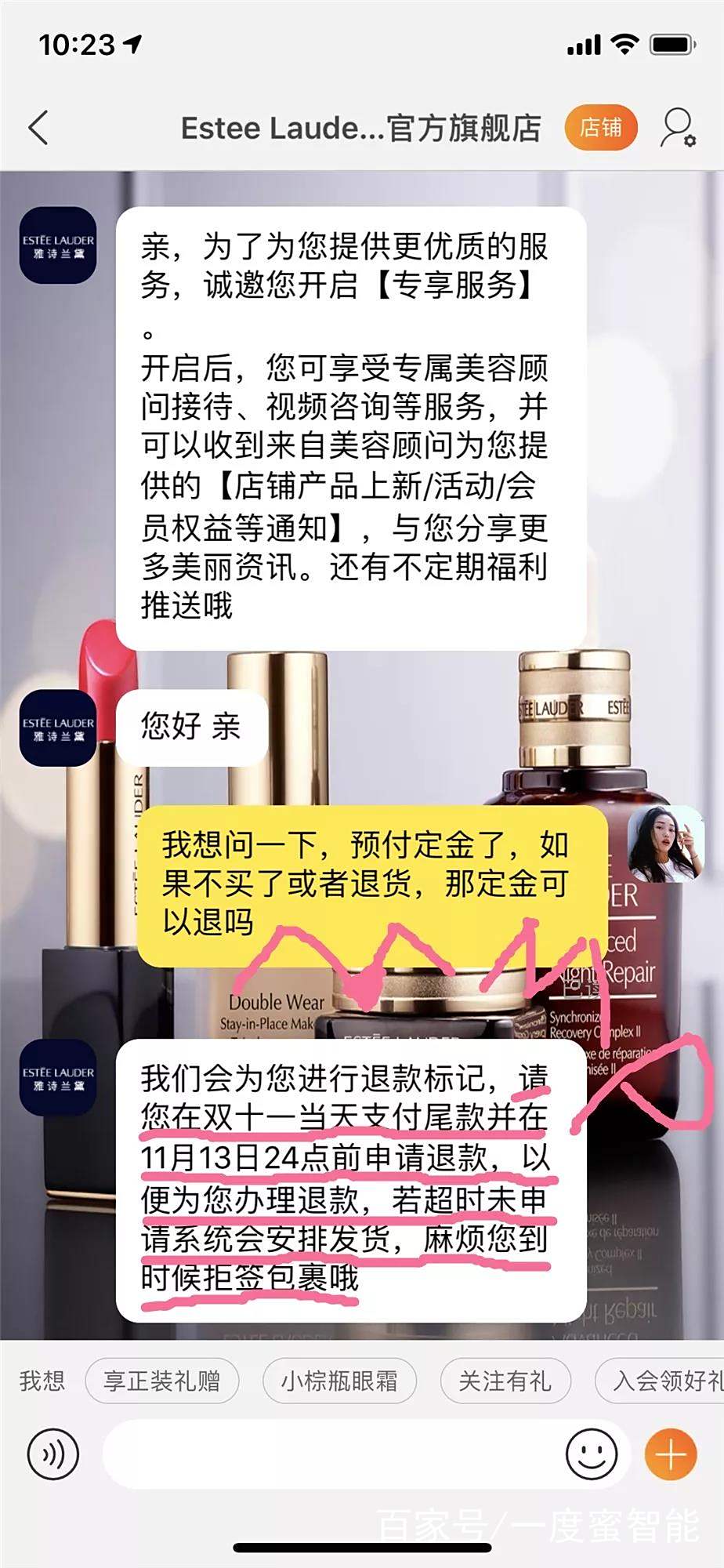
Task: View my own avatar next to yellow message
Action: [665, 844]
